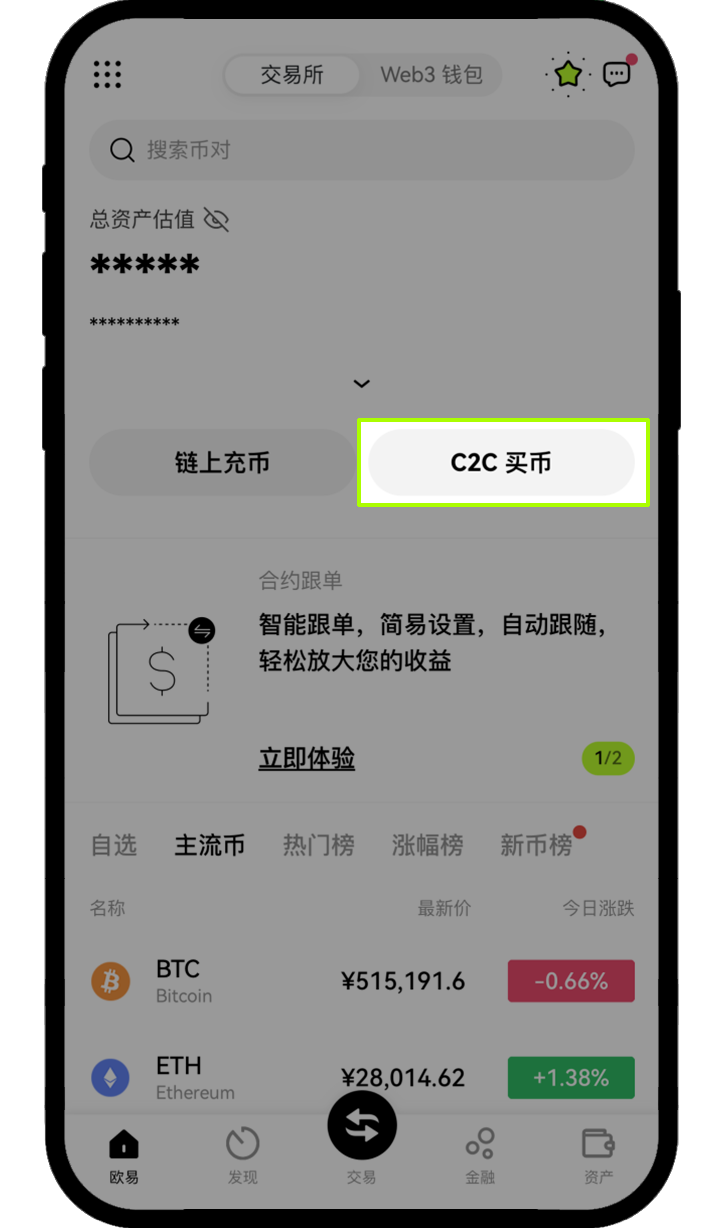Tap the 链上充币 button

click(x=222, y=463)
